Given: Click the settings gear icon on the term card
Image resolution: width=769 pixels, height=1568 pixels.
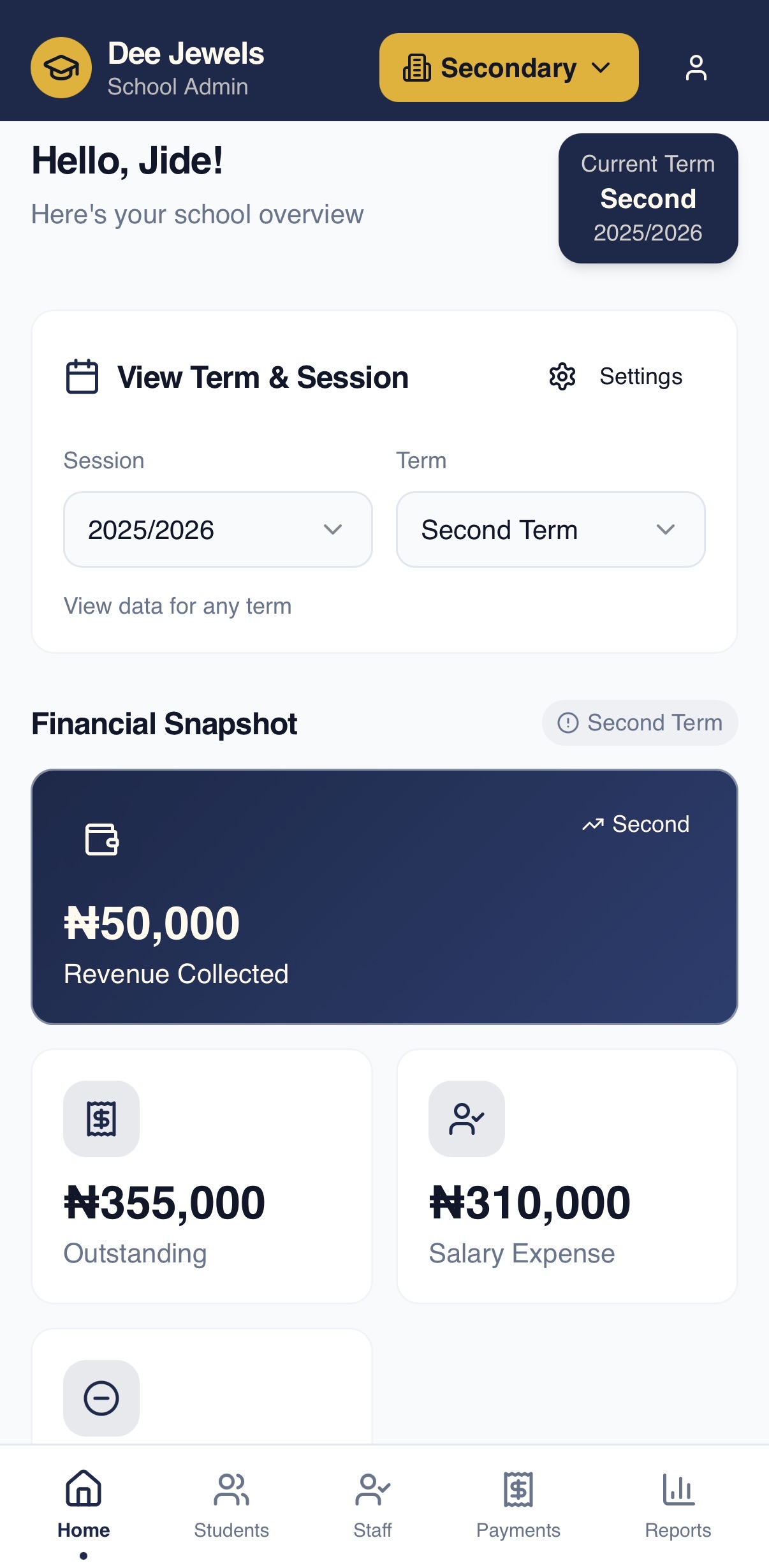Looking at the screenshot, I should pos(562,376).
